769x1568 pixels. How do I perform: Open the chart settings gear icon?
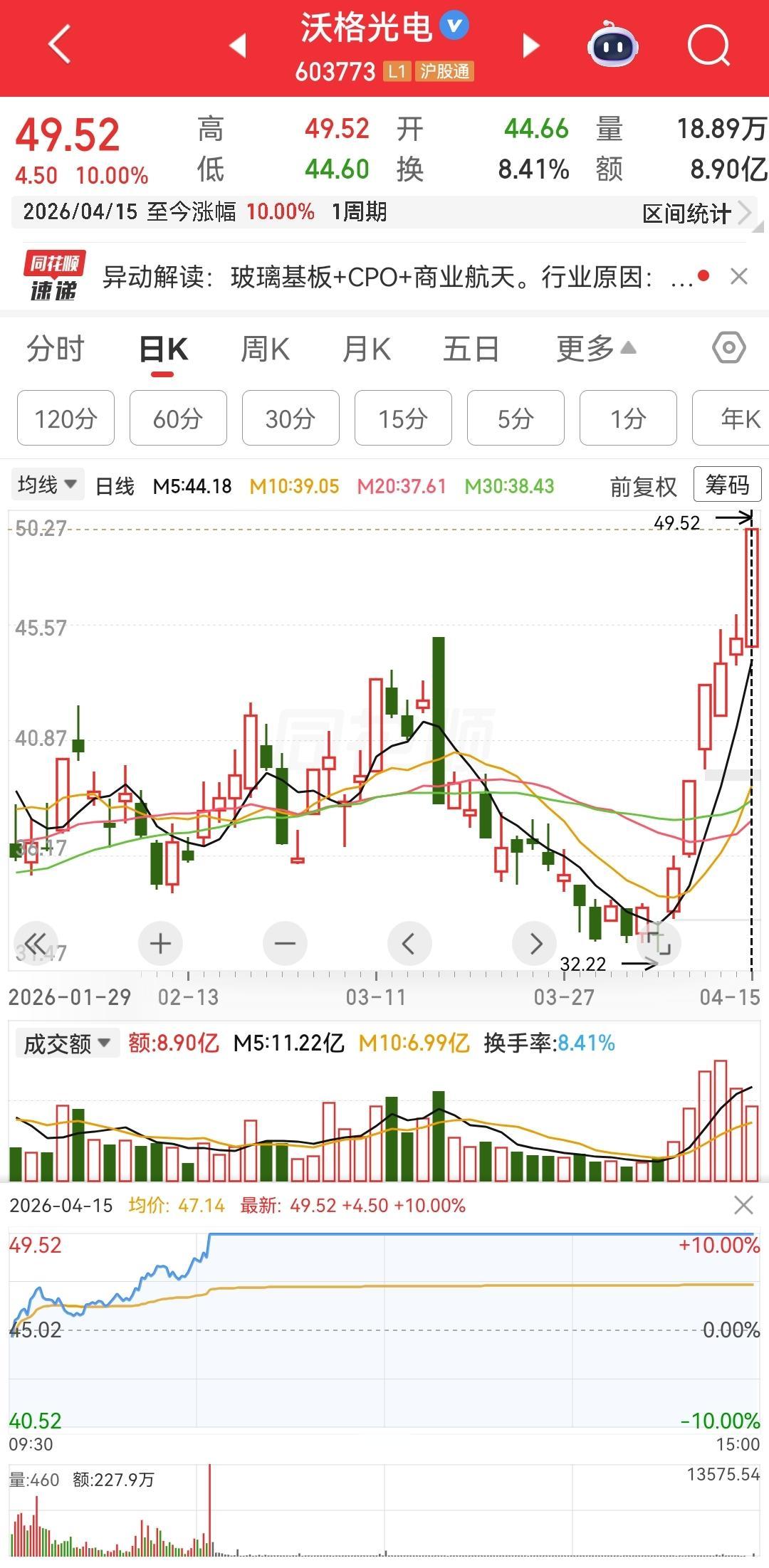pos(728,349)
